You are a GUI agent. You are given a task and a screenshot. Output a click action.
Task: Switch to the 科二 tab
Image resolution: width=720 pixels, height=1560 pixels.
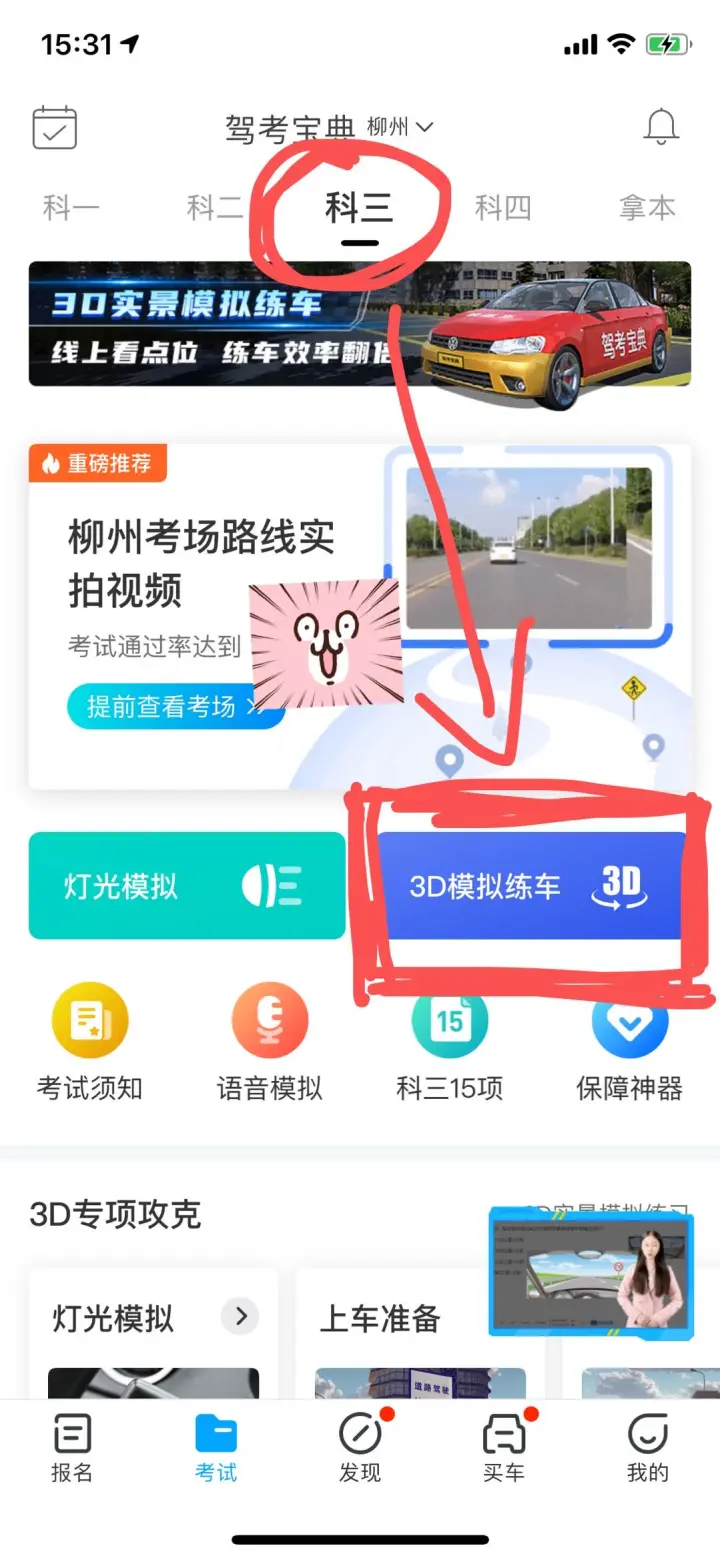215,208
